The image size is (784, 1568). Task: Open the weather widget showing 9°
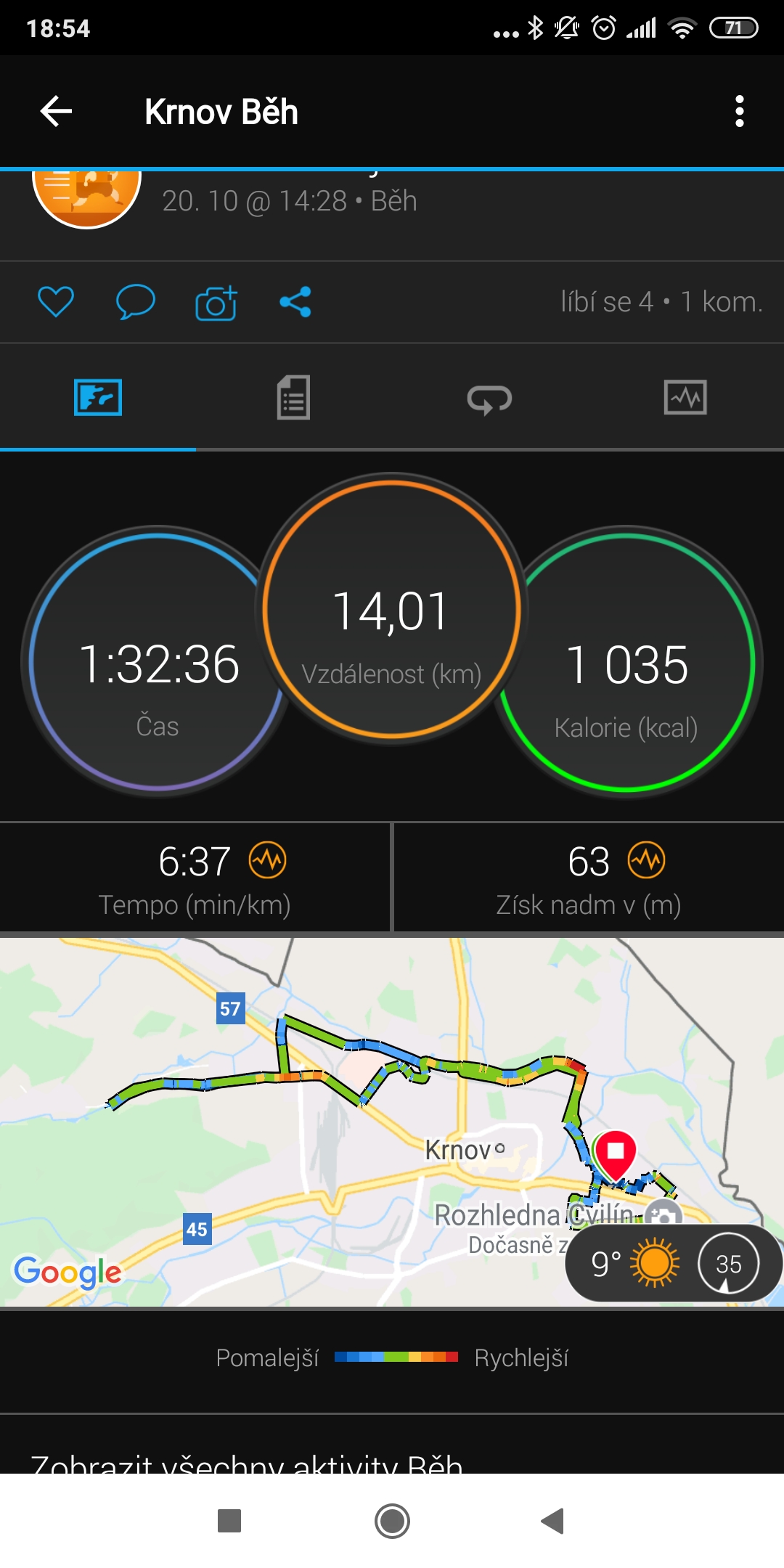(x=674, y=1263)
